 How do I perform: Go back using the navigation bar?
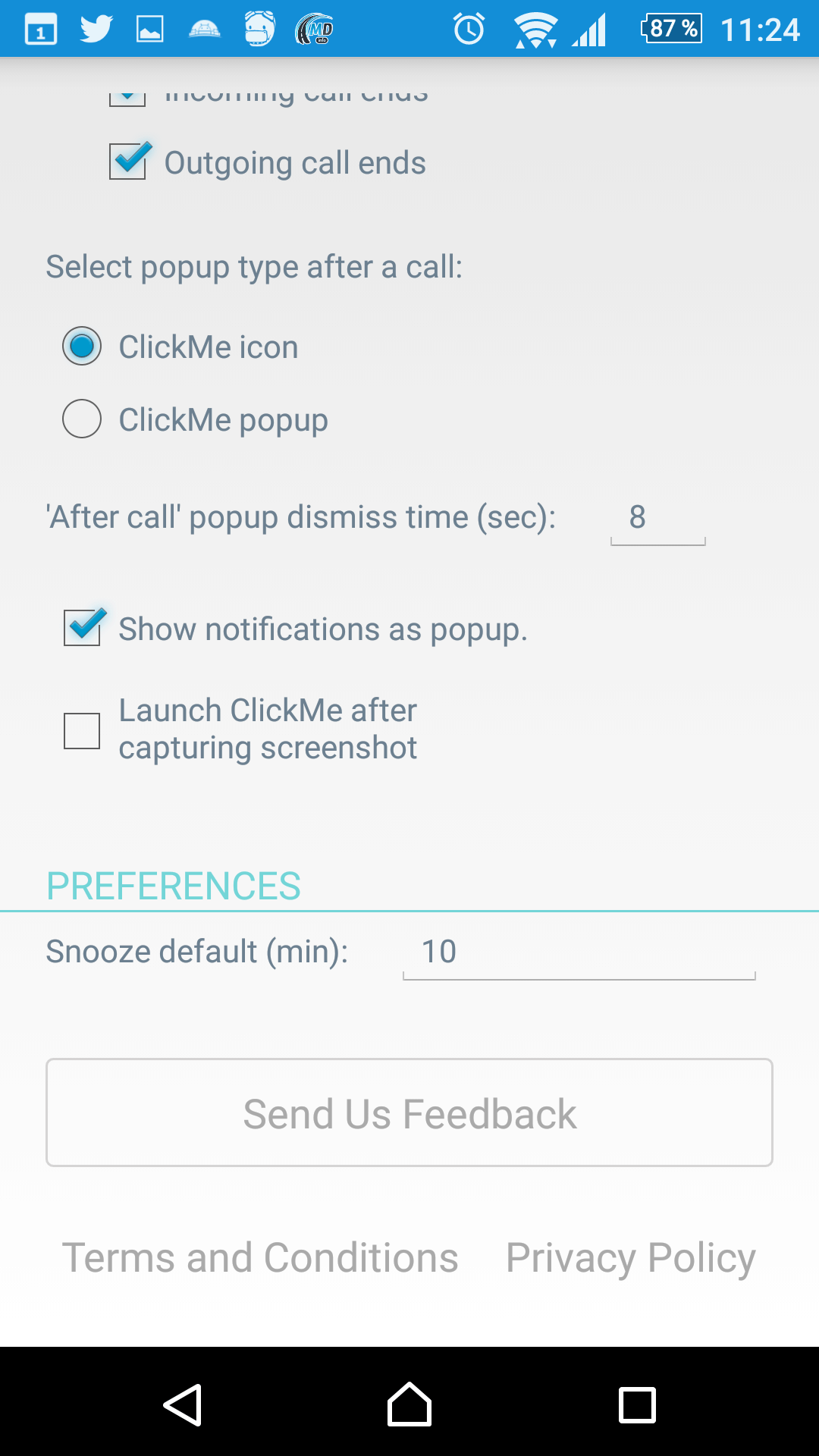[182, 1405]
